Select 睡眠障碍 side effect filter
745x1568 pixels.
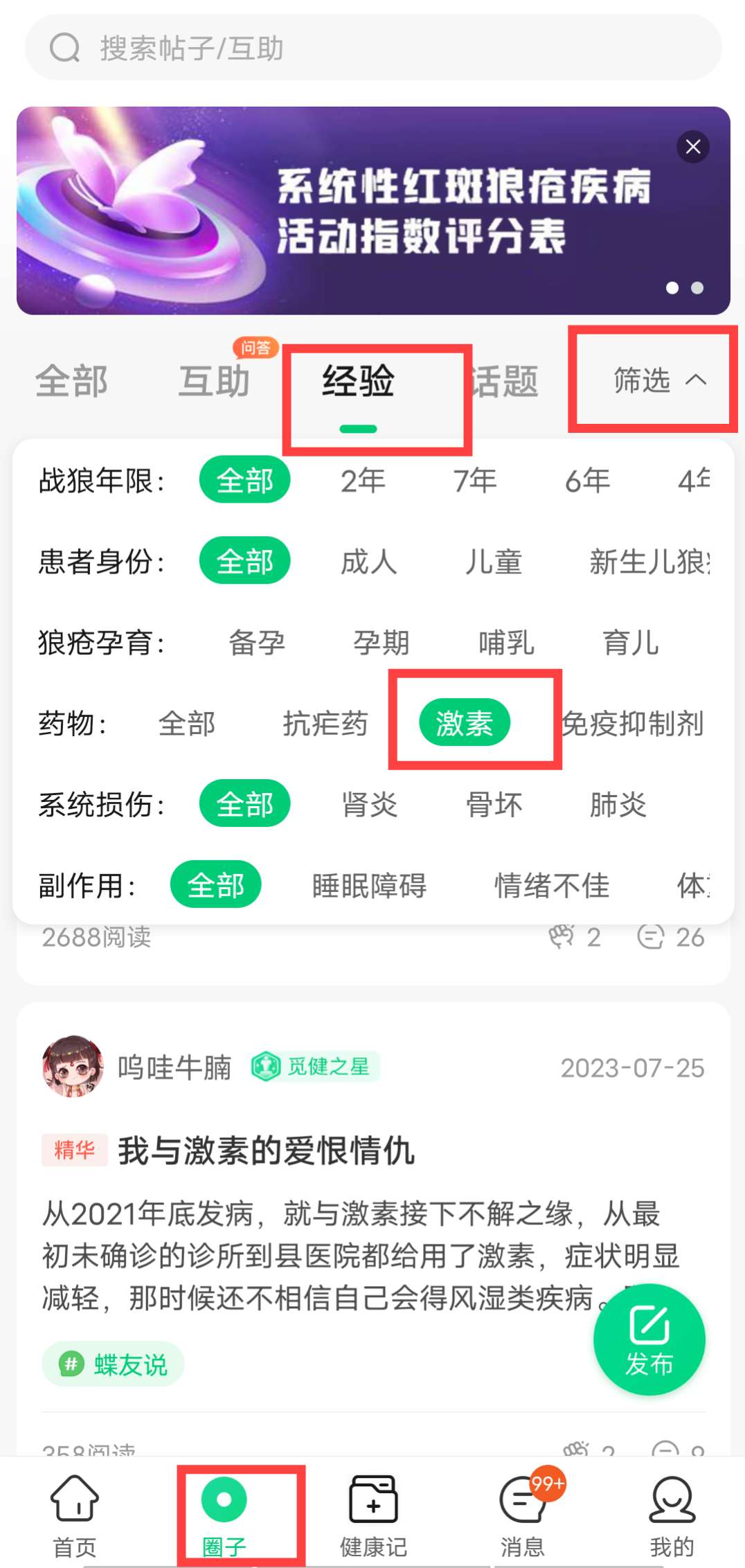pyautogui.click(x=369, y=886)
